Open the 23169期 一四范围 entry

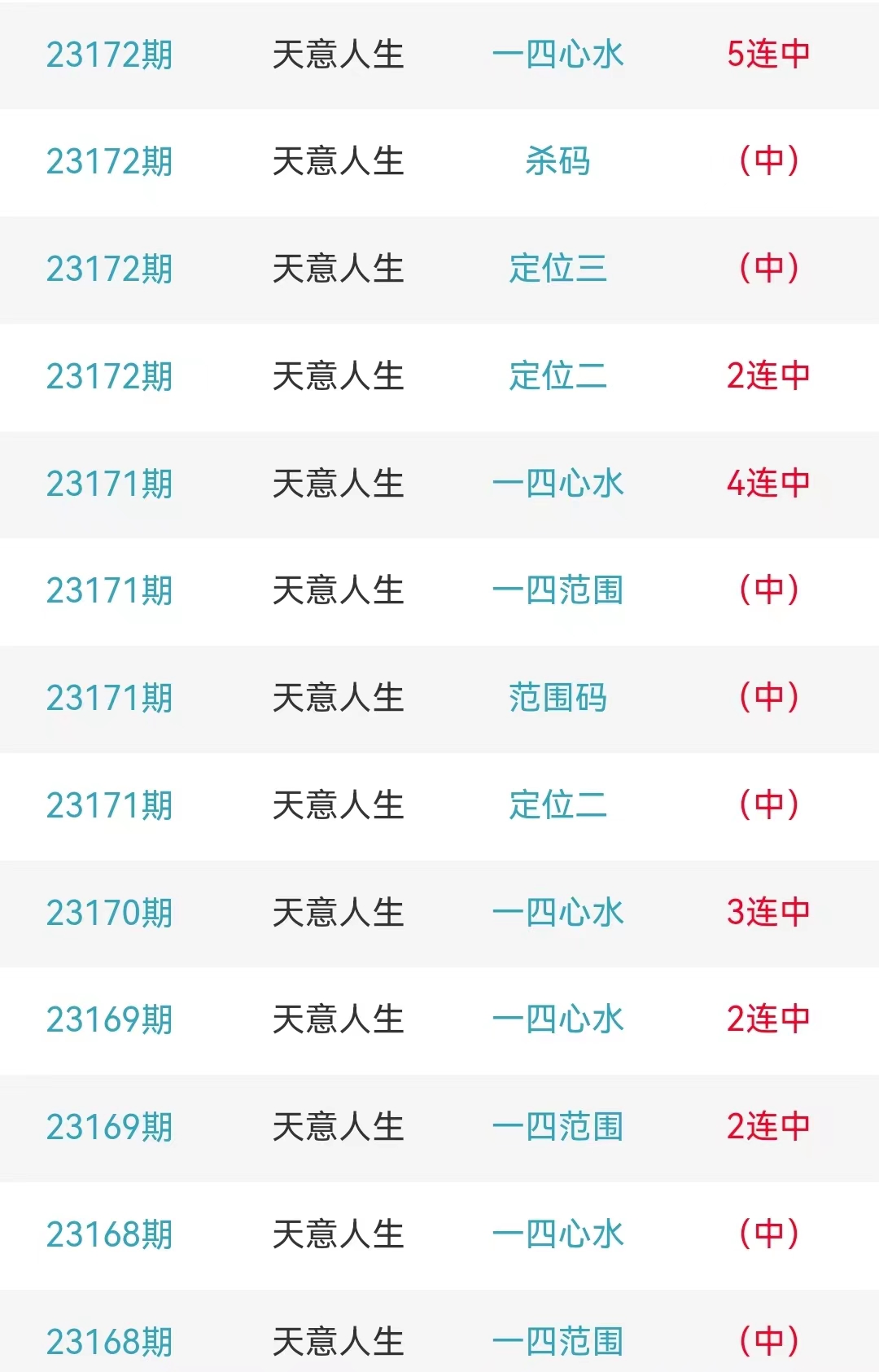558,1127
